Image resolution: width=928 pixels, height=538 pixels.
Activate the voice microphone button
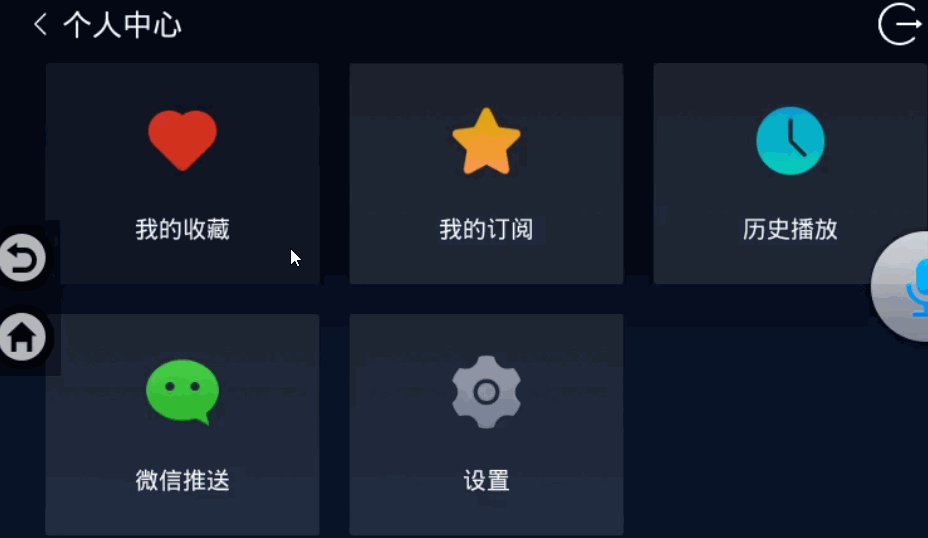(x=908, y=288)
